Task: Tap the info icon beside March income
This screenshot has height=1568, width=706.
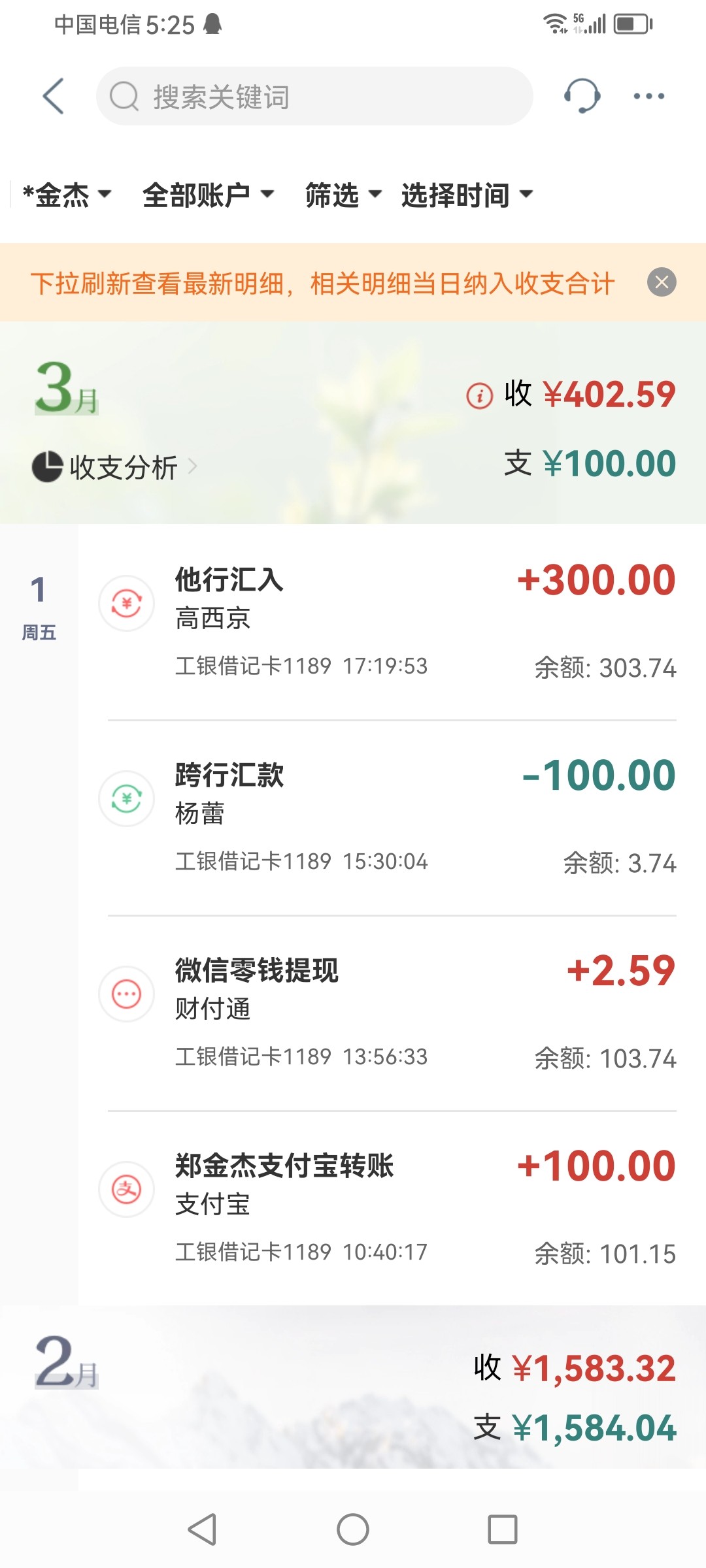Action: (x=479, y=395)
